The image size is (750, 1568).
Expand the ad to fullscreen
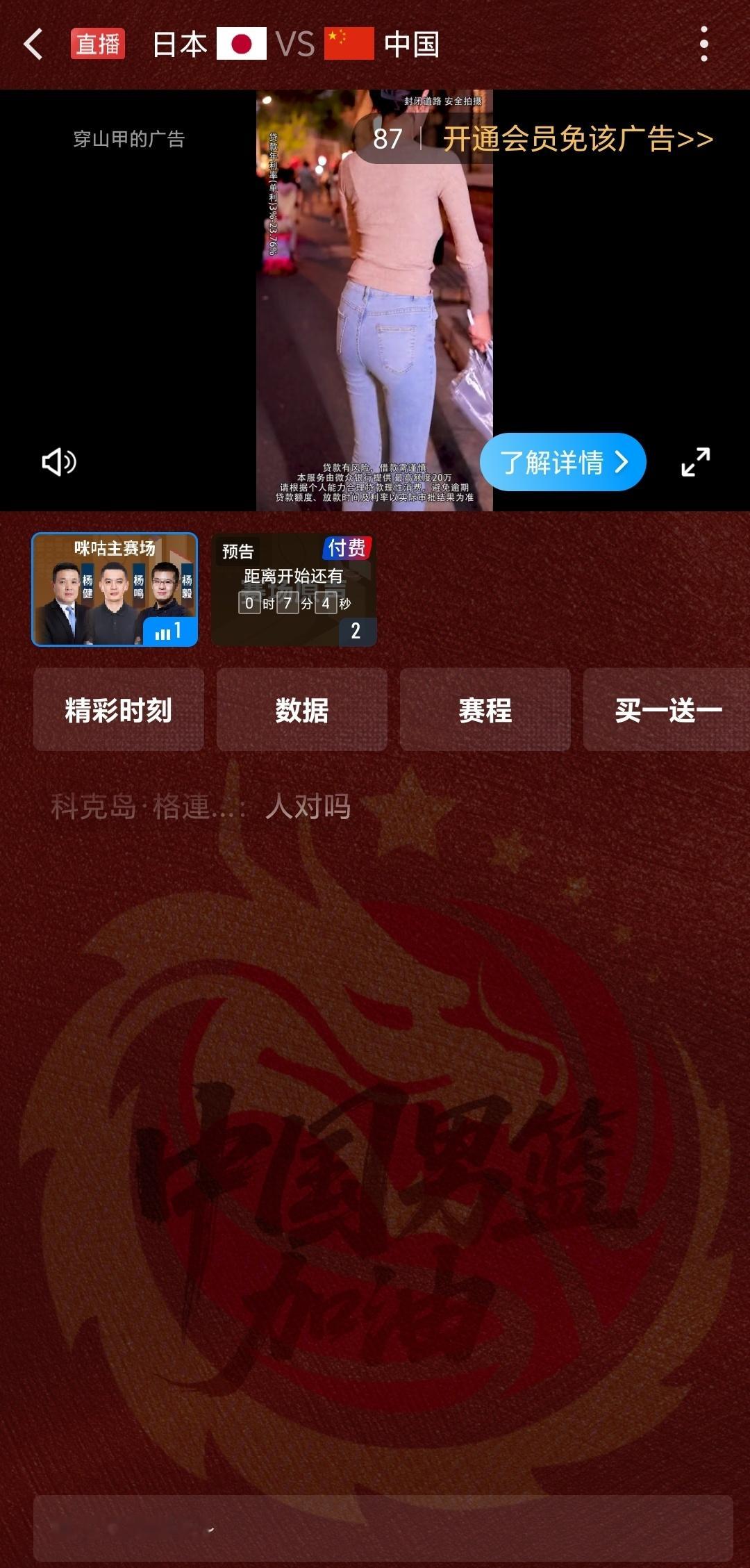click(694, 461)
